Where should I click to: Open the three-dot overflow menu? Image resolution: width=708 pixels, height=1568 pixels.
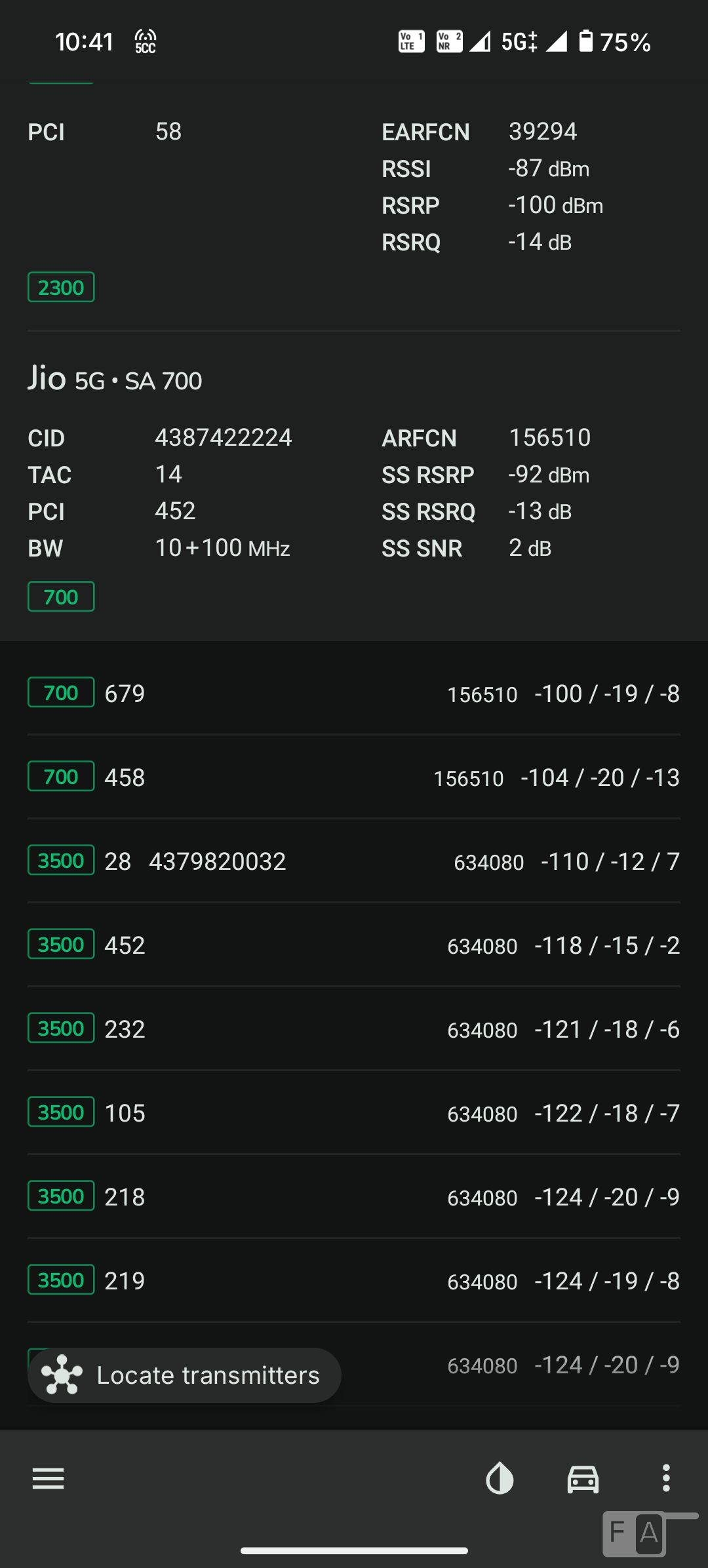click(666, 1479)
